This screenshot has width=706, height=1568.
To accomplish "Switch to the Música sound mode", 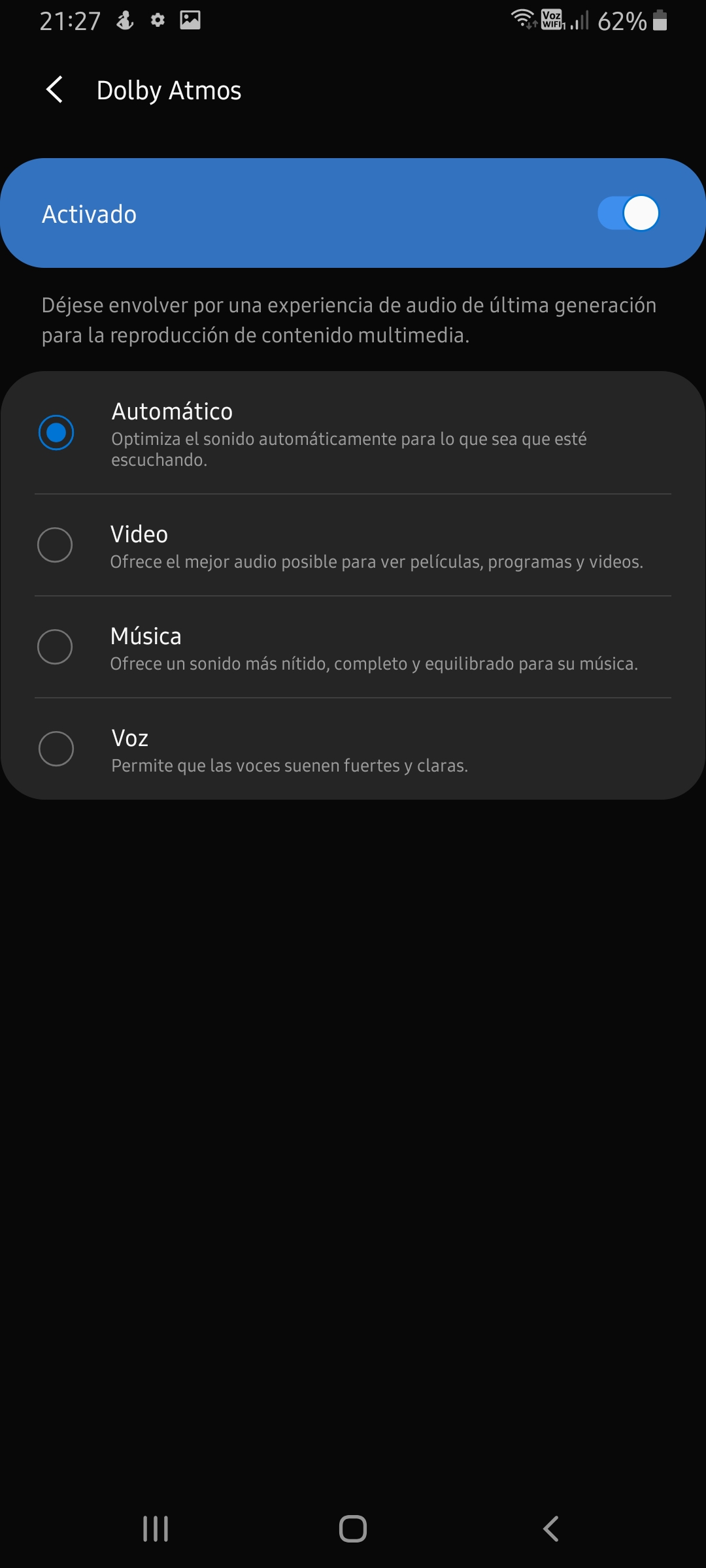I will click(55, 647).
